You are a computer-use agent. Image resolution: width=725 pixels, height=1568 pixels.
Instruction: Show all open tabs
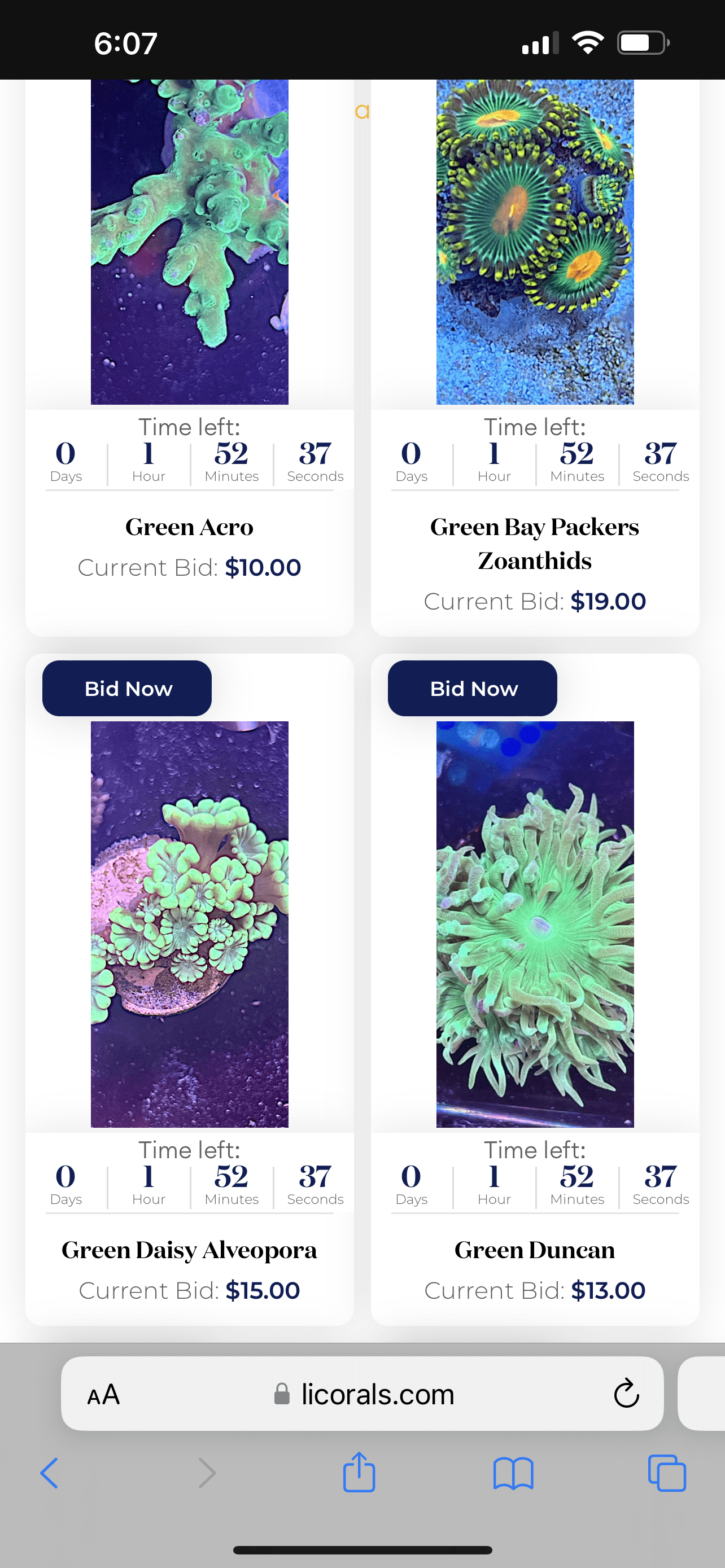667,1474
